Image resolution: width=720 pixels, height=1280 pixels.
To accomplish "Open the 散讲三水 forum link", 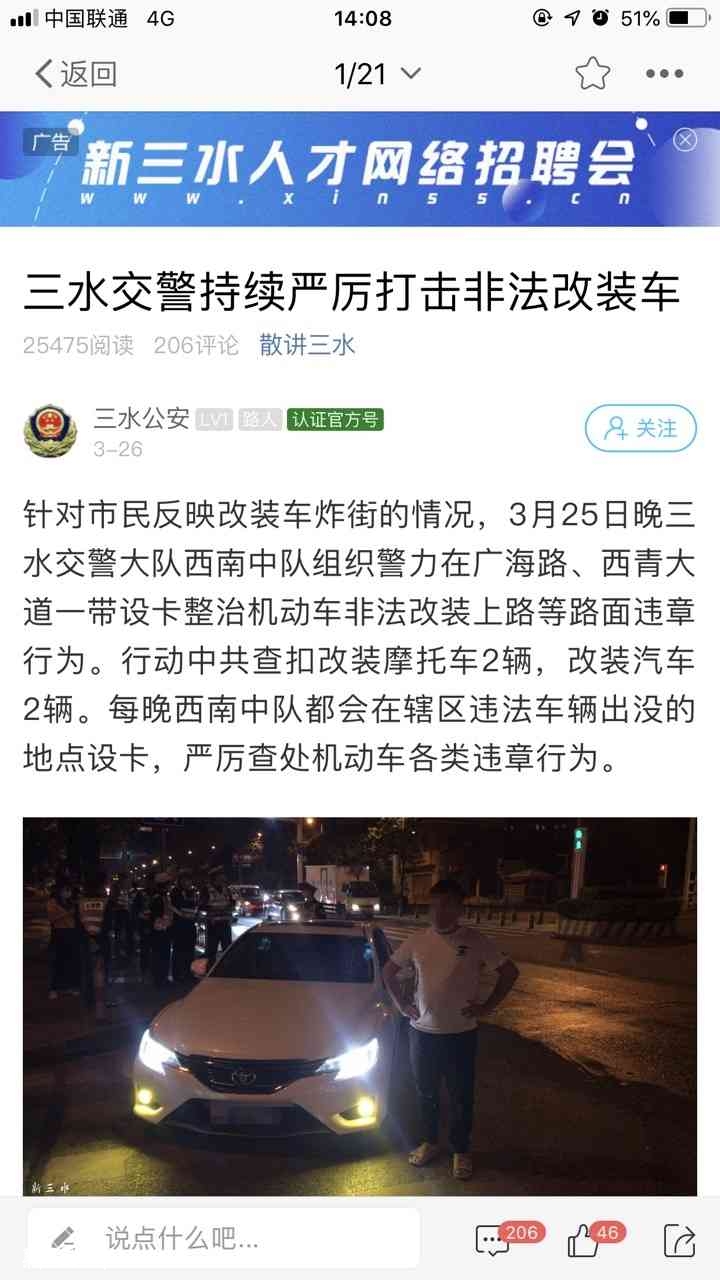I will click(x=307, y=345).
